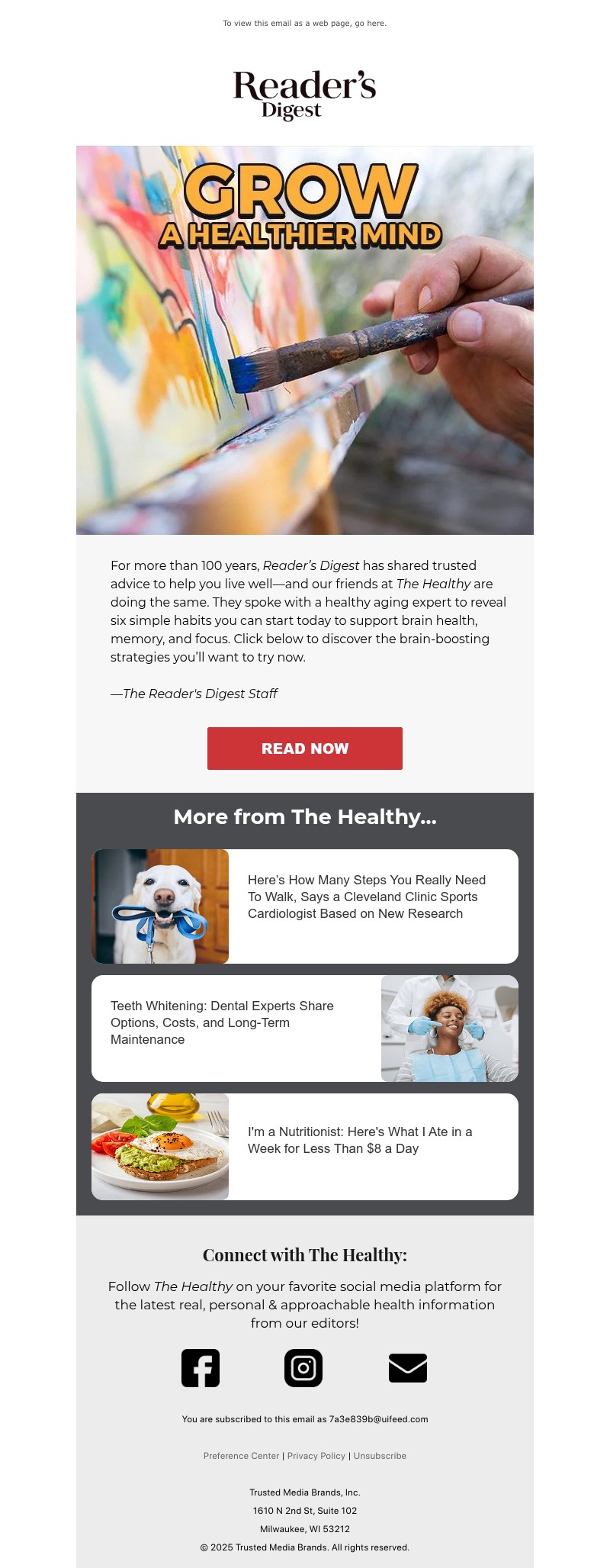The image size is (610, 1568).
Task: Tap the email envelope icon
Action: coord(408,1368)
